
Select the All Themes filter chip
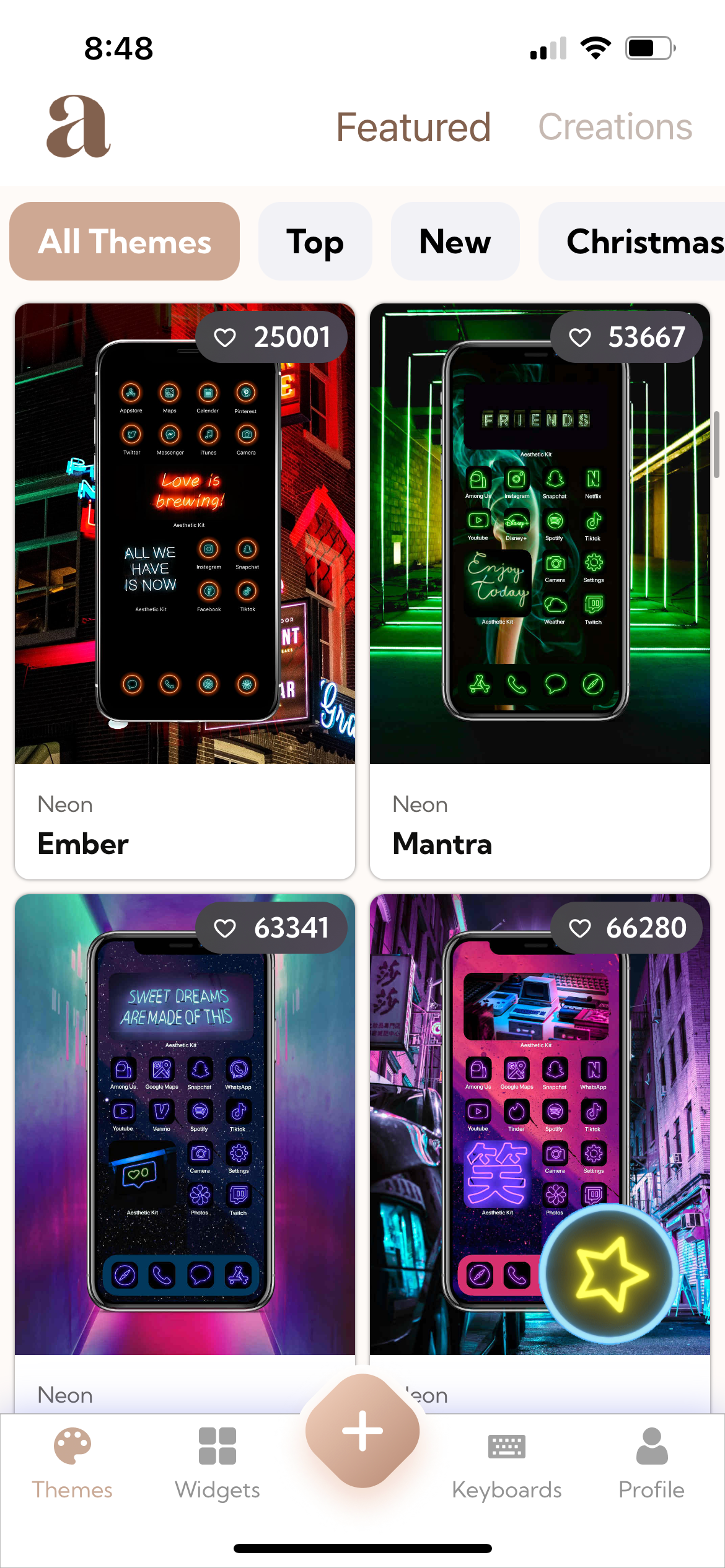[x=125, y=242]
